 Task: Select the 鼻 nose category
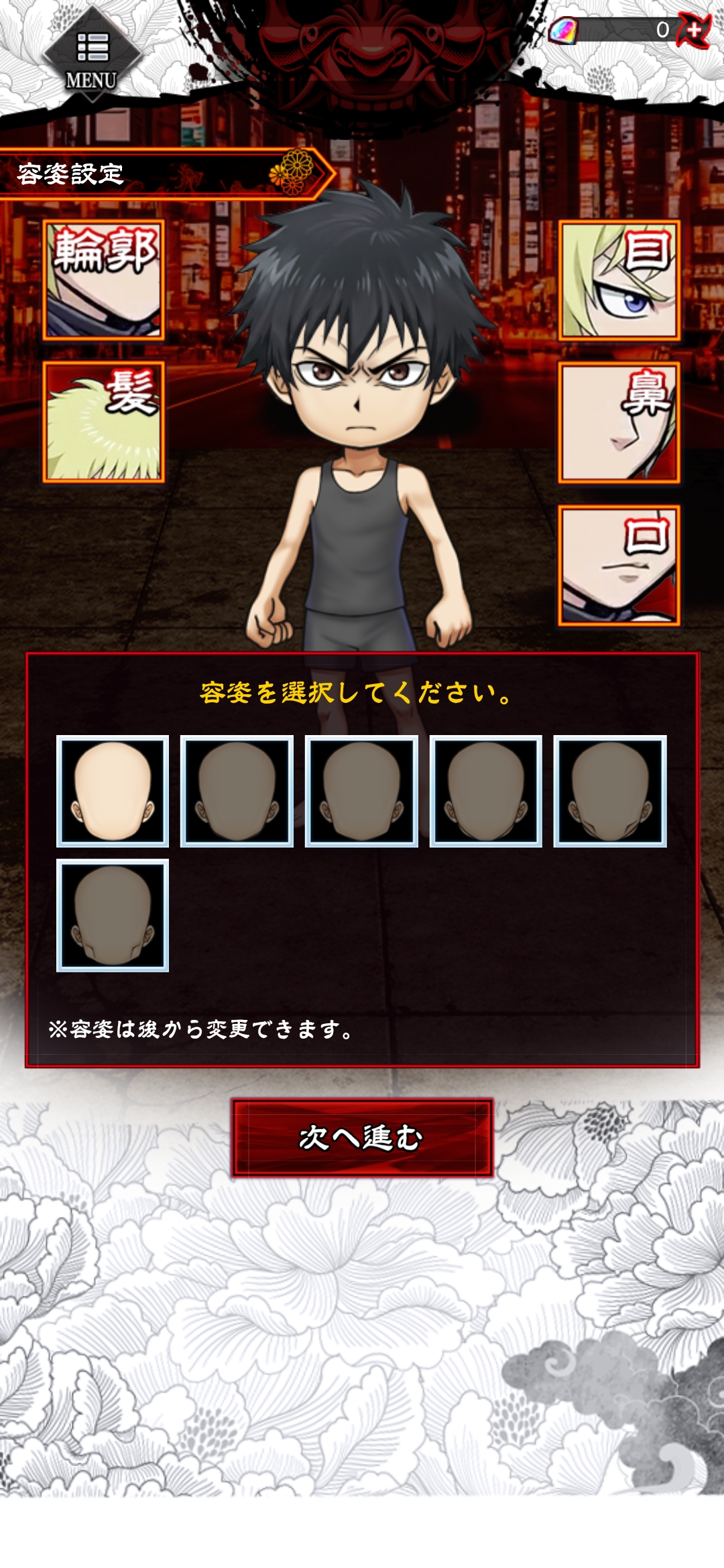(x=619, y=422)
